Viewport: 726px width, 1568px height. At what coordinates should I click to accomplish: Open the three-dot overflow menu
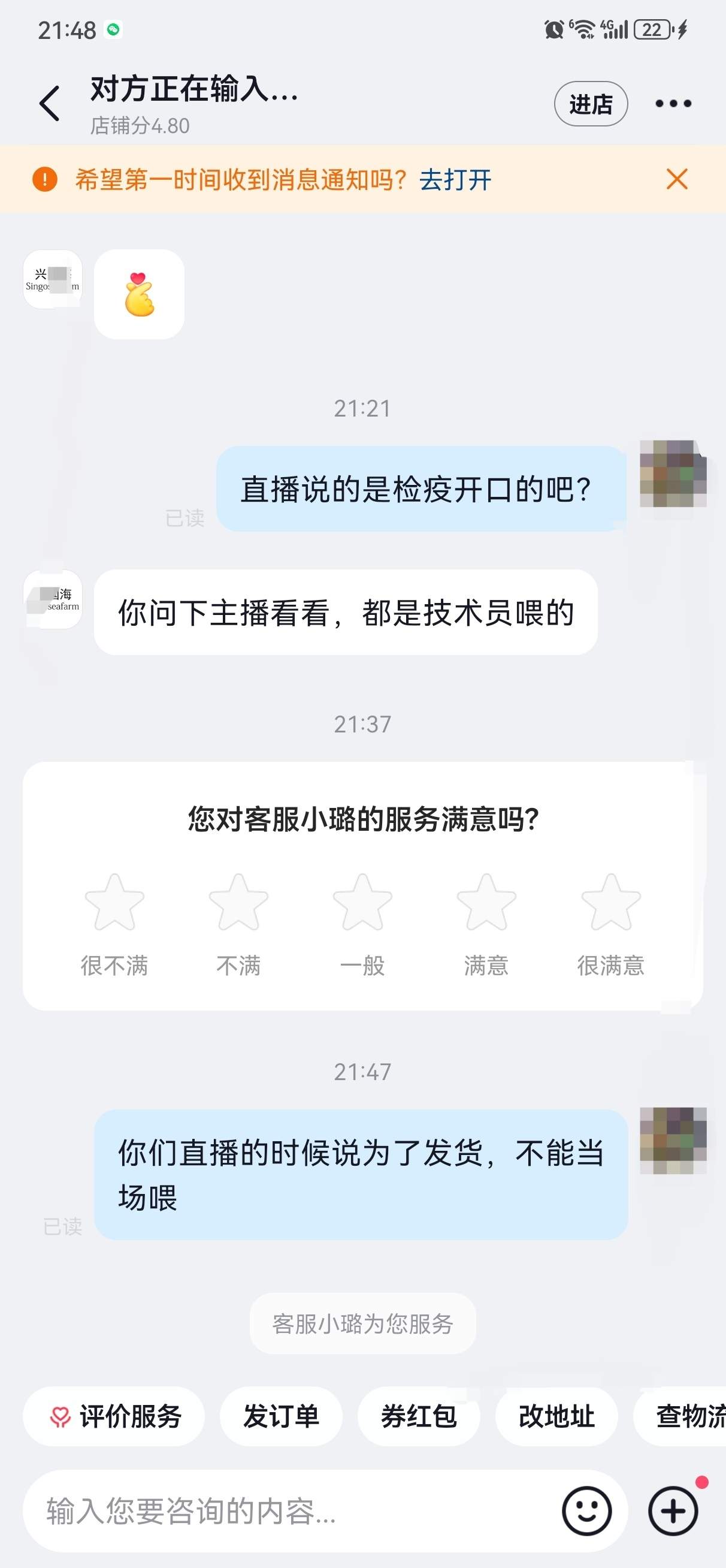[673, 104]
